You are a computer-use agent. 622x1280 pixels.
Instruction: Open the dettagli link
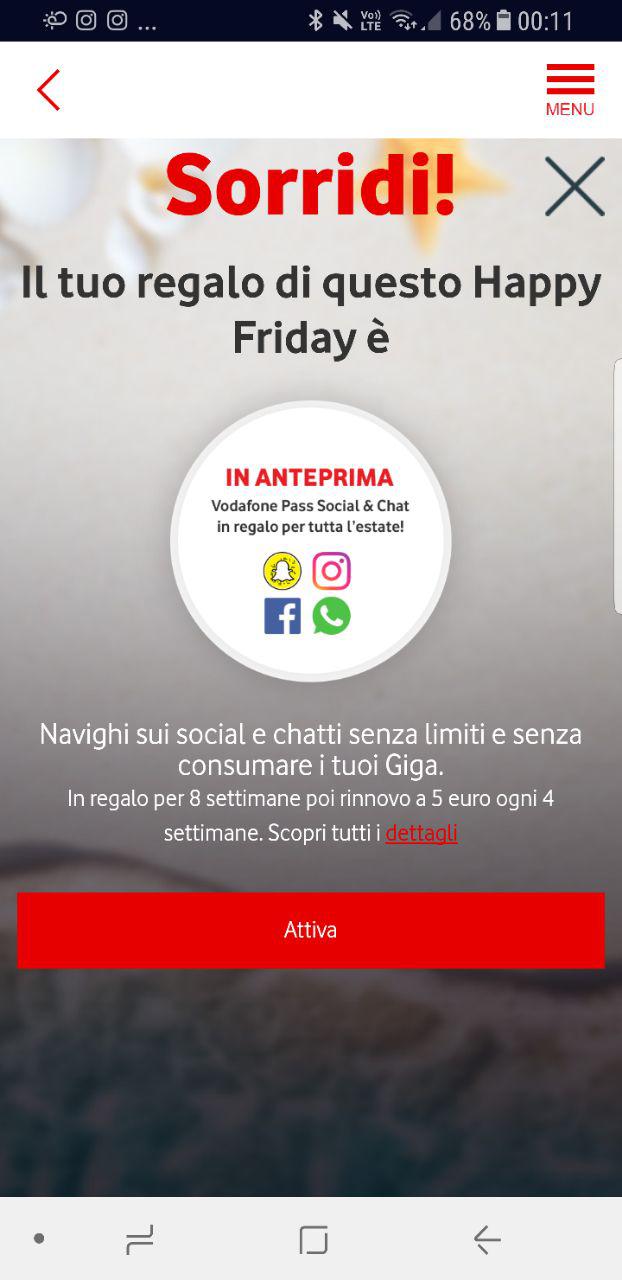click(x=421, y=833)
